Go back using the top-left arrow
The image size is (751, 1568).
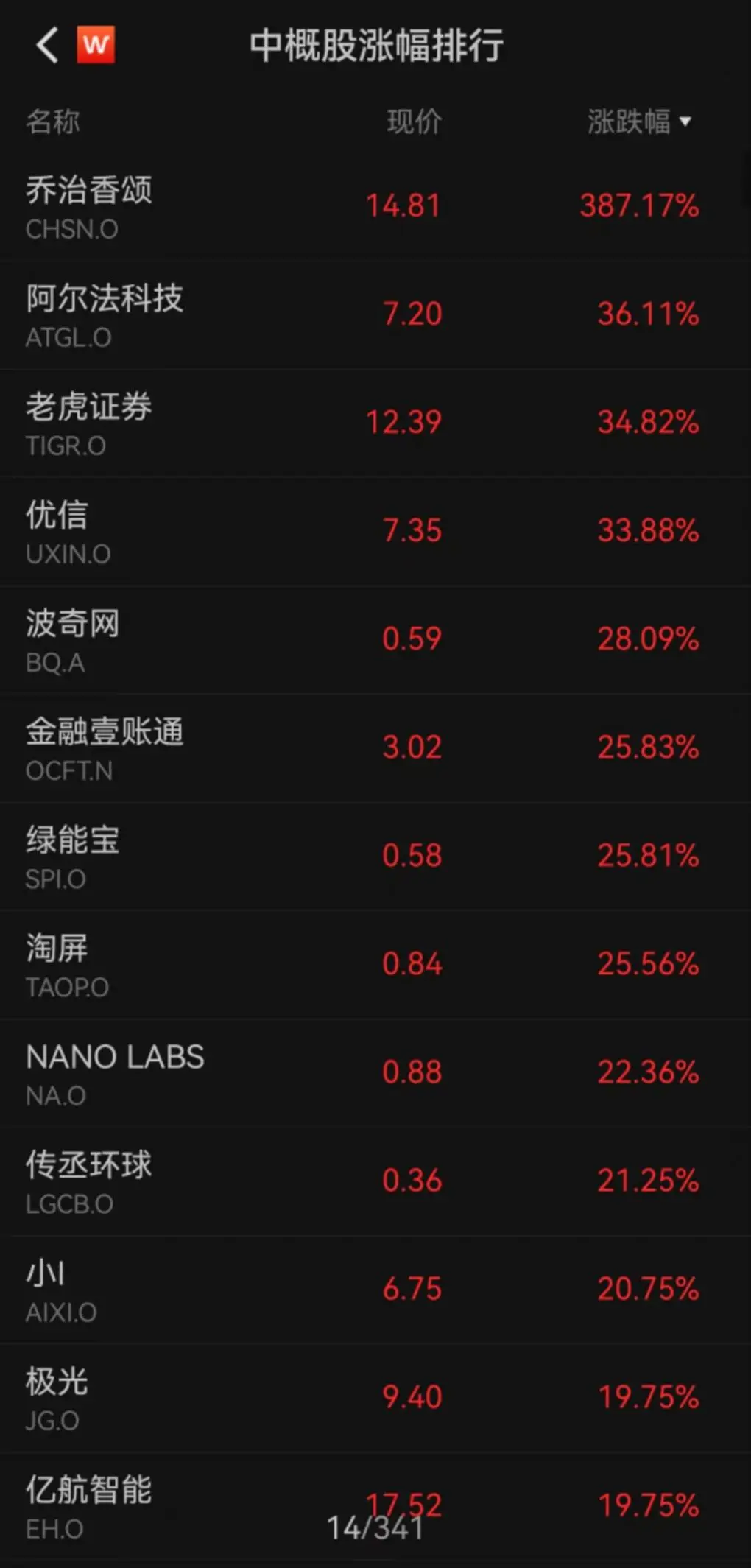tap(47, 46)
